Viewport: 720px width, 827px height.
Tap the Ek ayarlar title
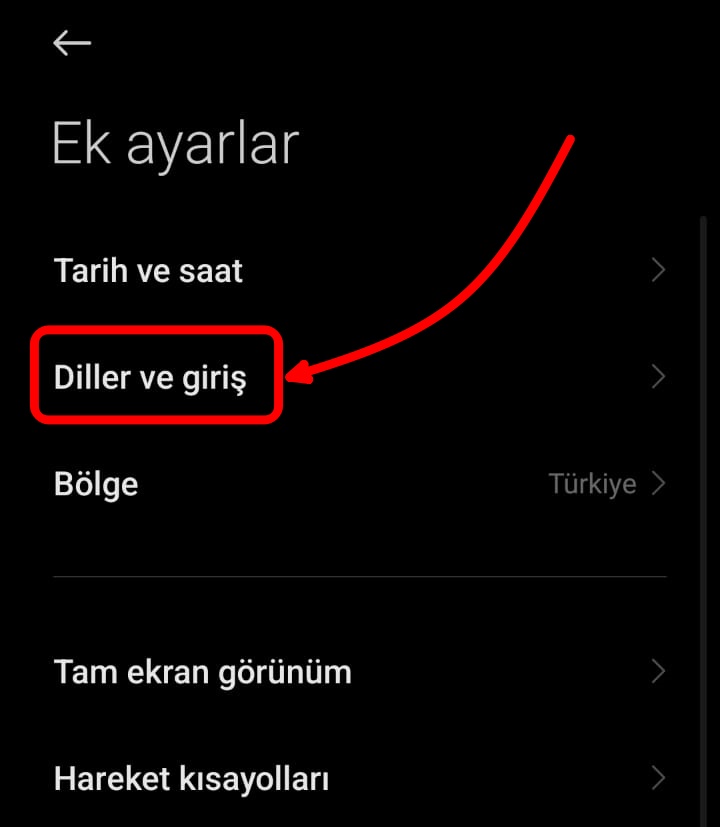pyautogui.click(x=175, y=143)
